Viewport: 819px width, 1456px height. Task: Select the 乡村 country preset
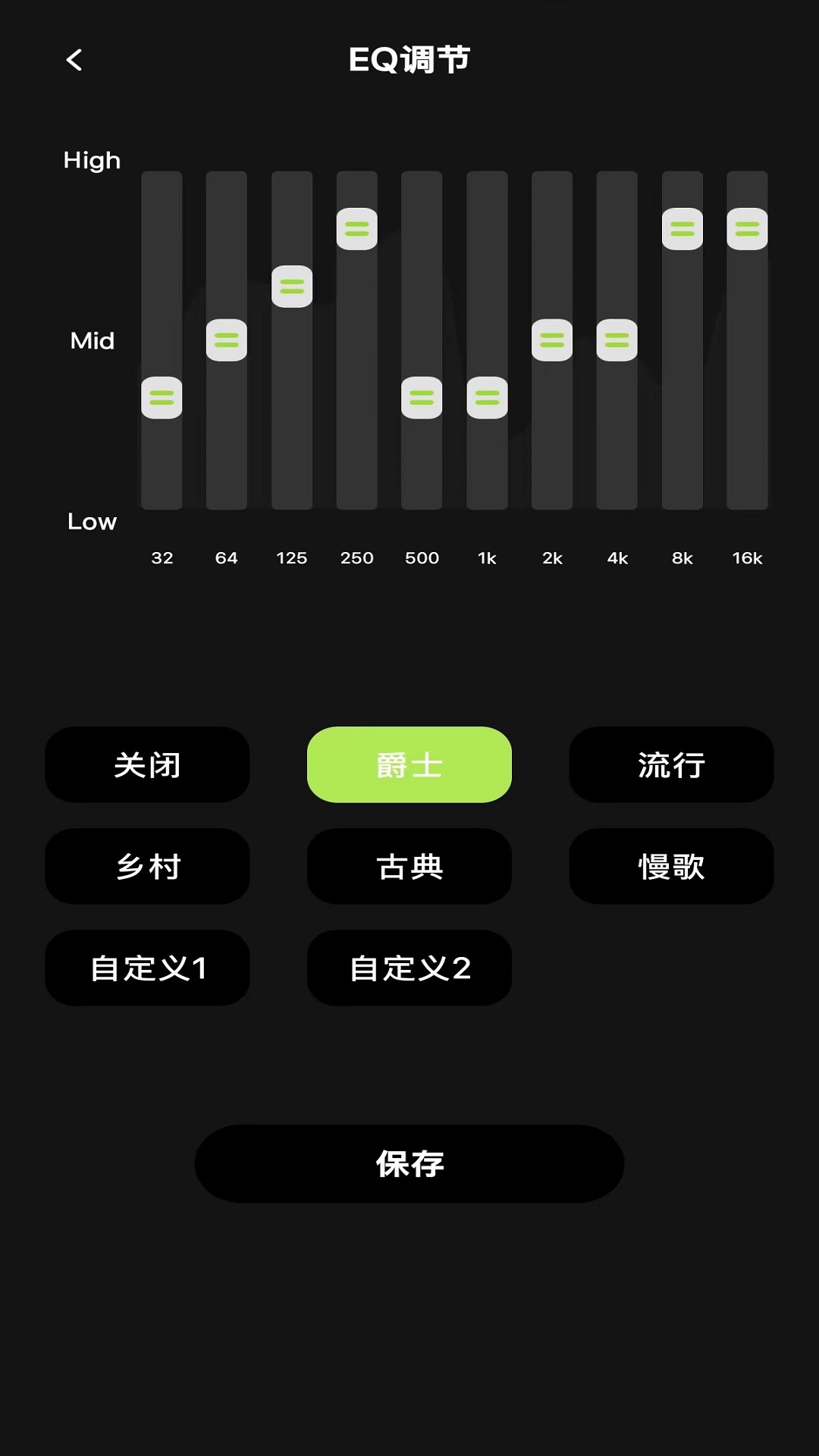point(147,867)
